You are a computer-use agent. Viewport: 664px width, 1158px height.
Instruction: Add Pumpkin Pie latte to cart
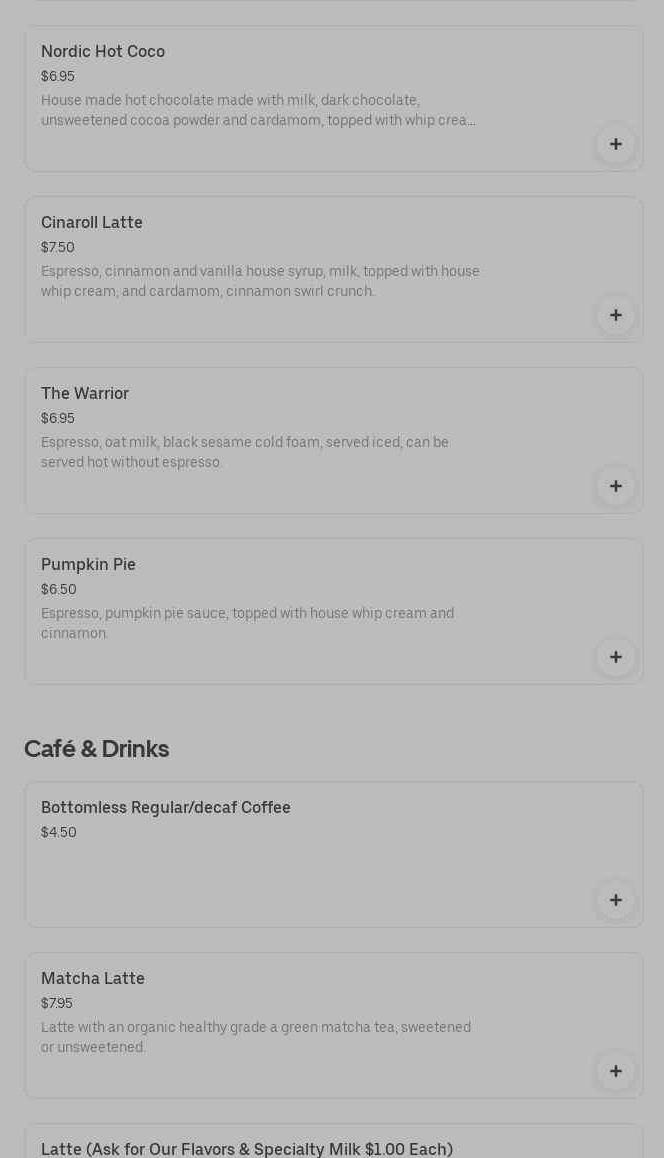[x=615, y=657]
